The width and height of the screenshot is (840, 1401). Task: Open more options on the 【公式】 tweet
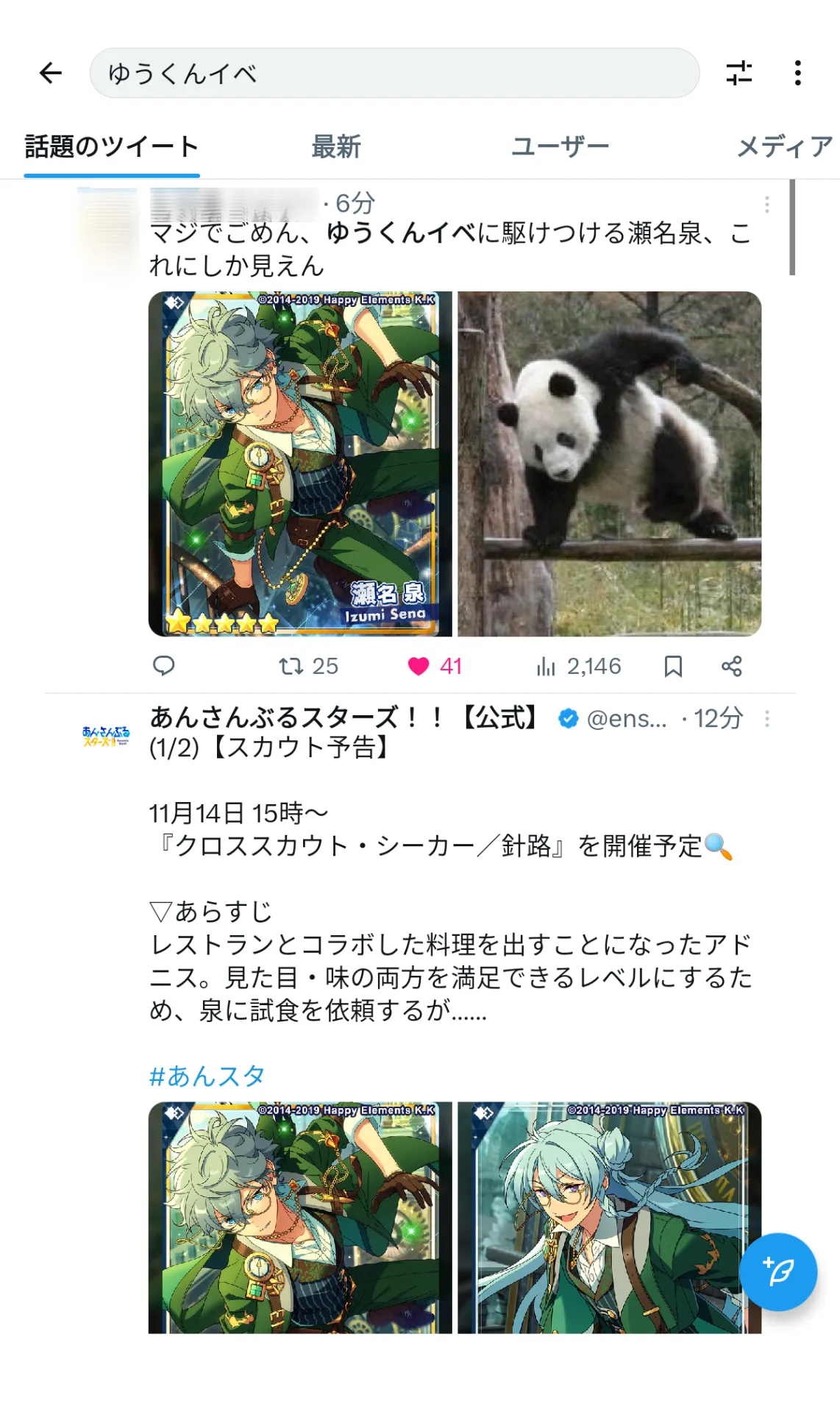[x=767, y=718]
